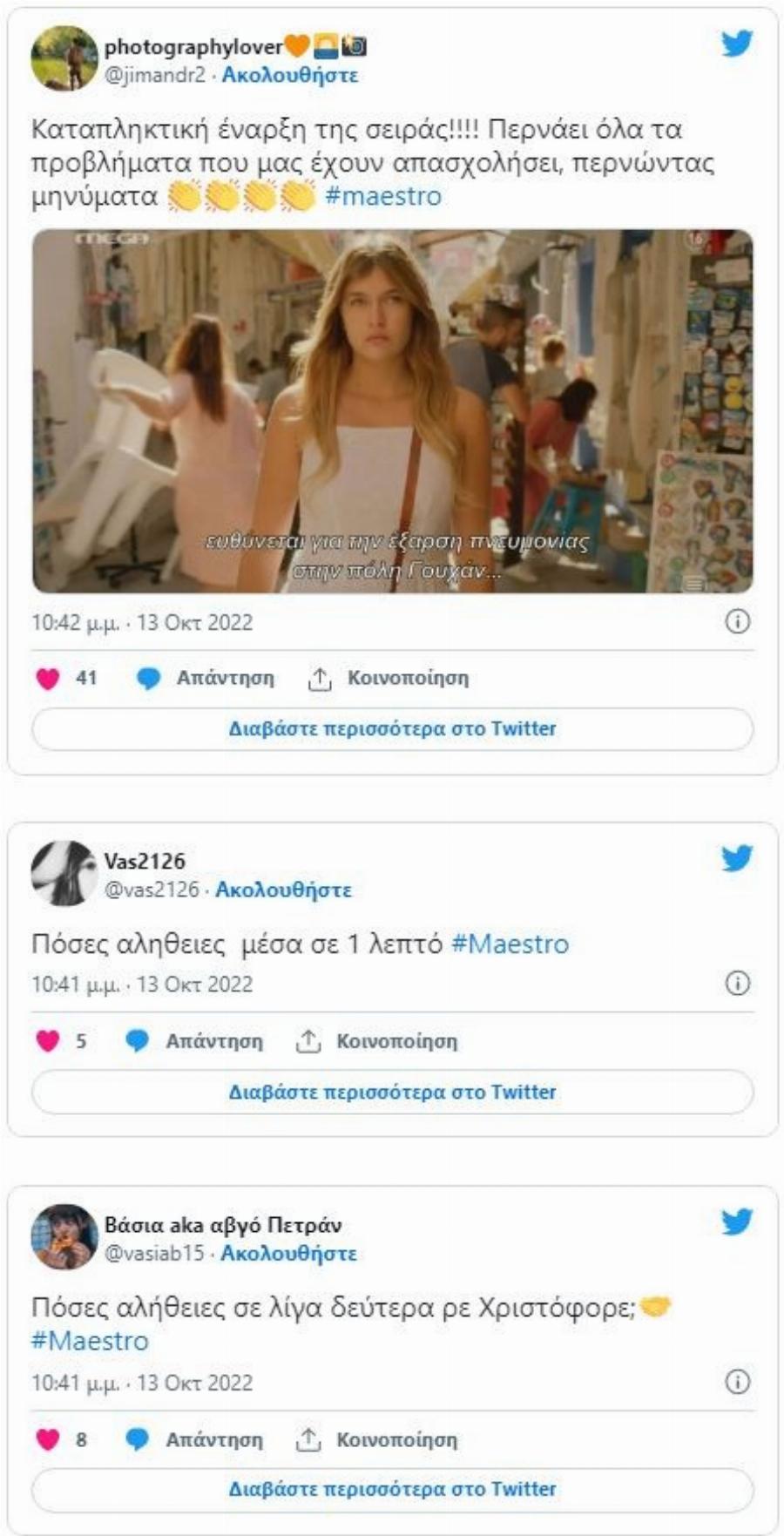Like the tweet by @vasiab15
This screenshot has width=784, height=1536.
[x=48, y=1439]
